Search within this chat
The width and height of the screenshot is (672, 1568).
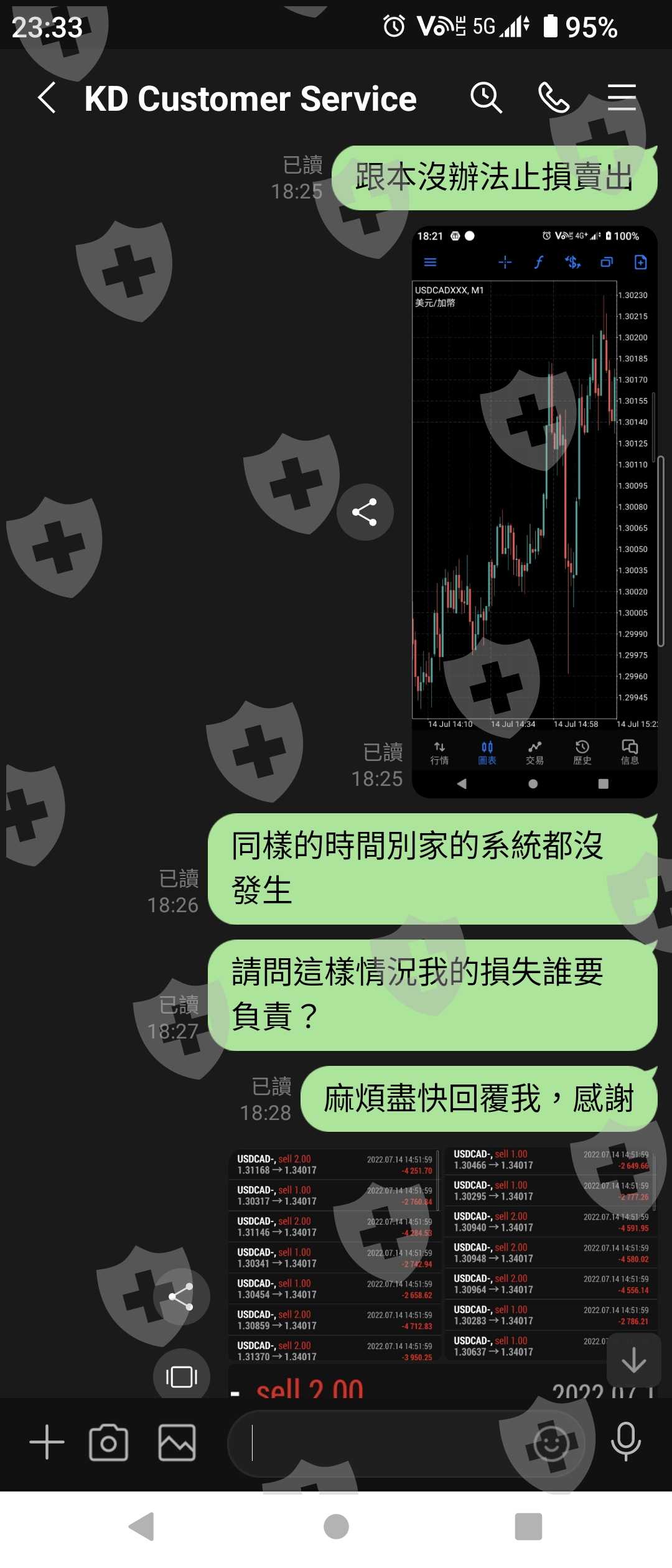486,98
